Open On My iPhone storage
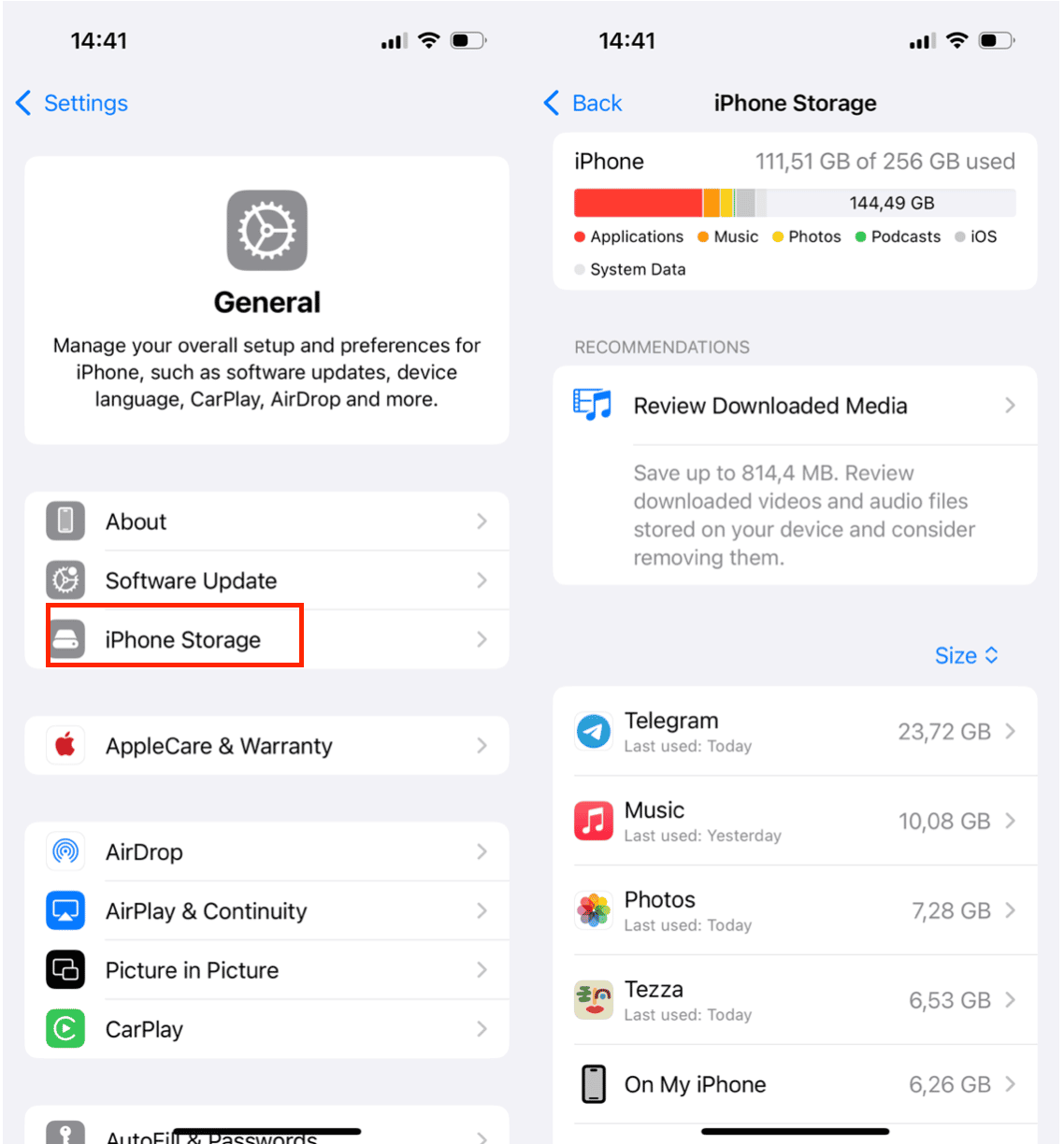Viewport: 1064px width, 1144px height. coord(795,1084)
